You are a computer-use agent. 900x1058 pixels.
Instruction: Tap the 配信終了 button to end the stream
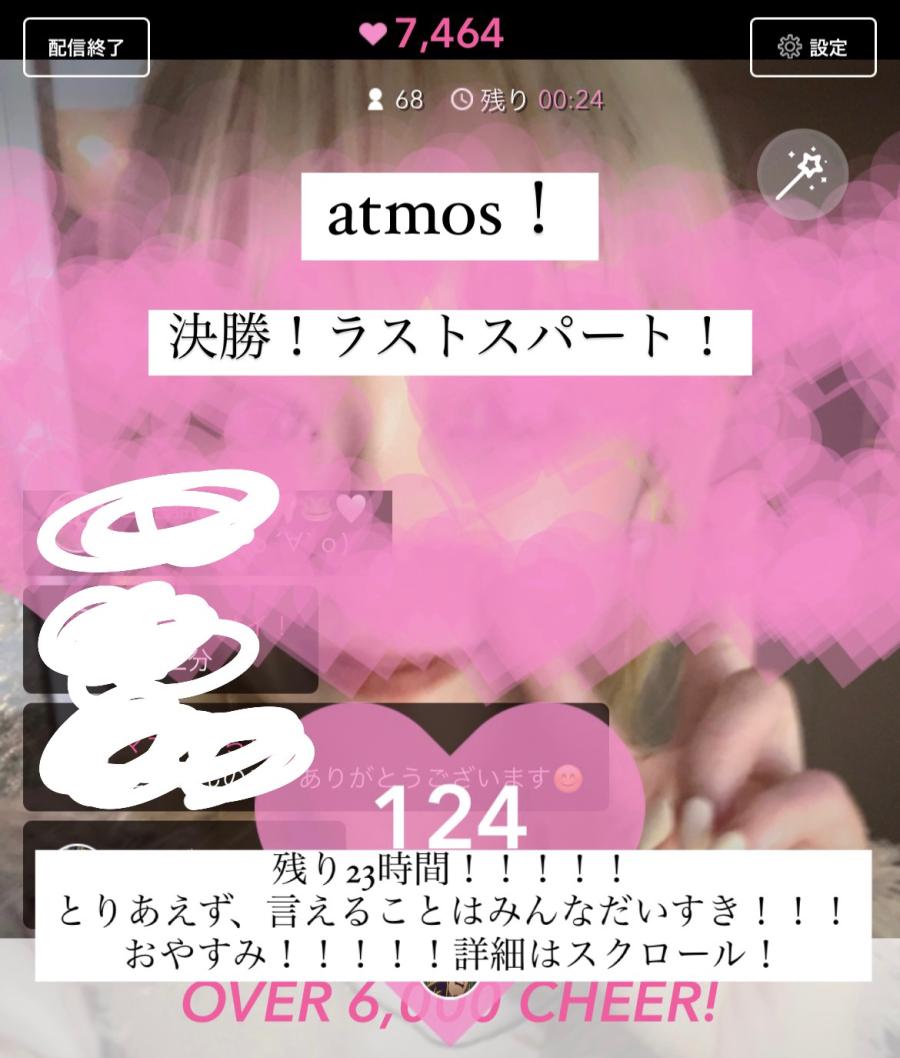pyautogui.click(x=86, y=47)
